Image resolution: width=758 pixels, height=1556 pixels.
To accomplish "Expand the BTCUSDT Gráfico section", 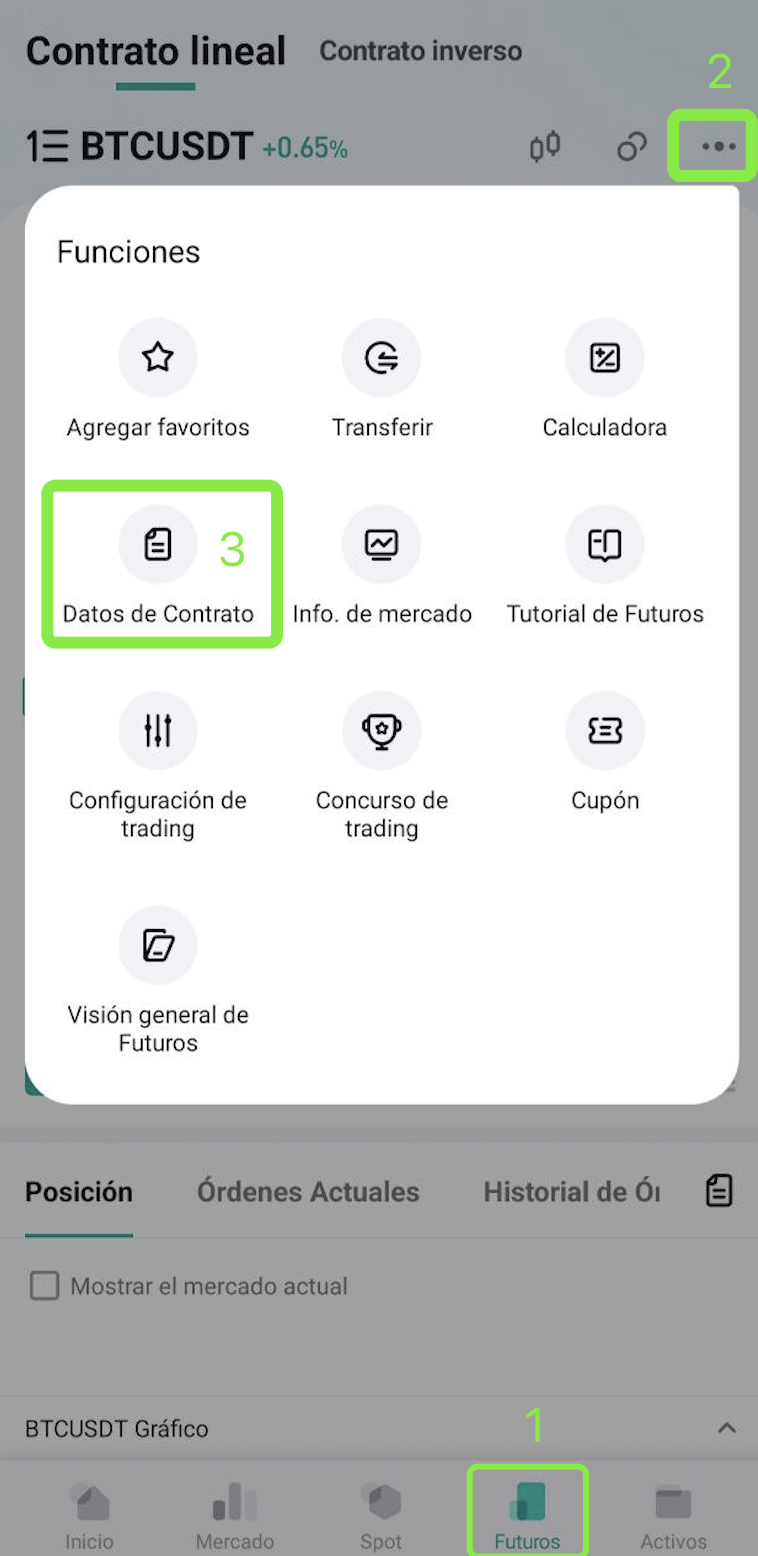I will 727,1428.
